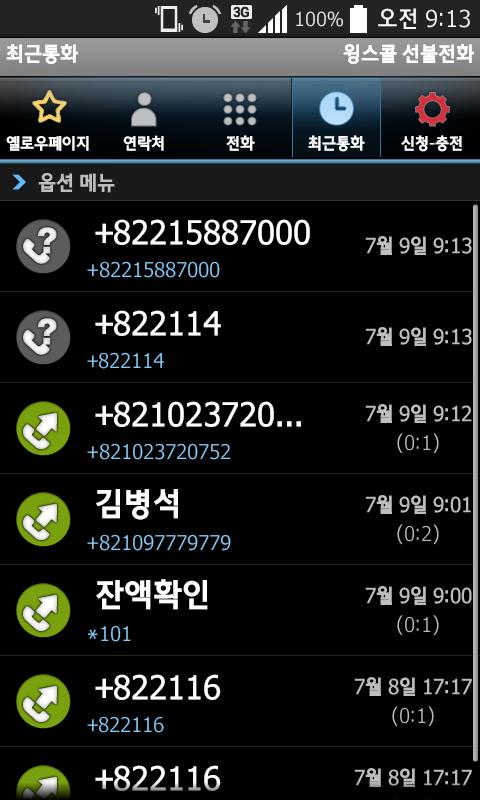Image resolution: width=480 pixels, height=800 pixels.
Task: Open the 연락처 contacts tab
Action: 144,118
